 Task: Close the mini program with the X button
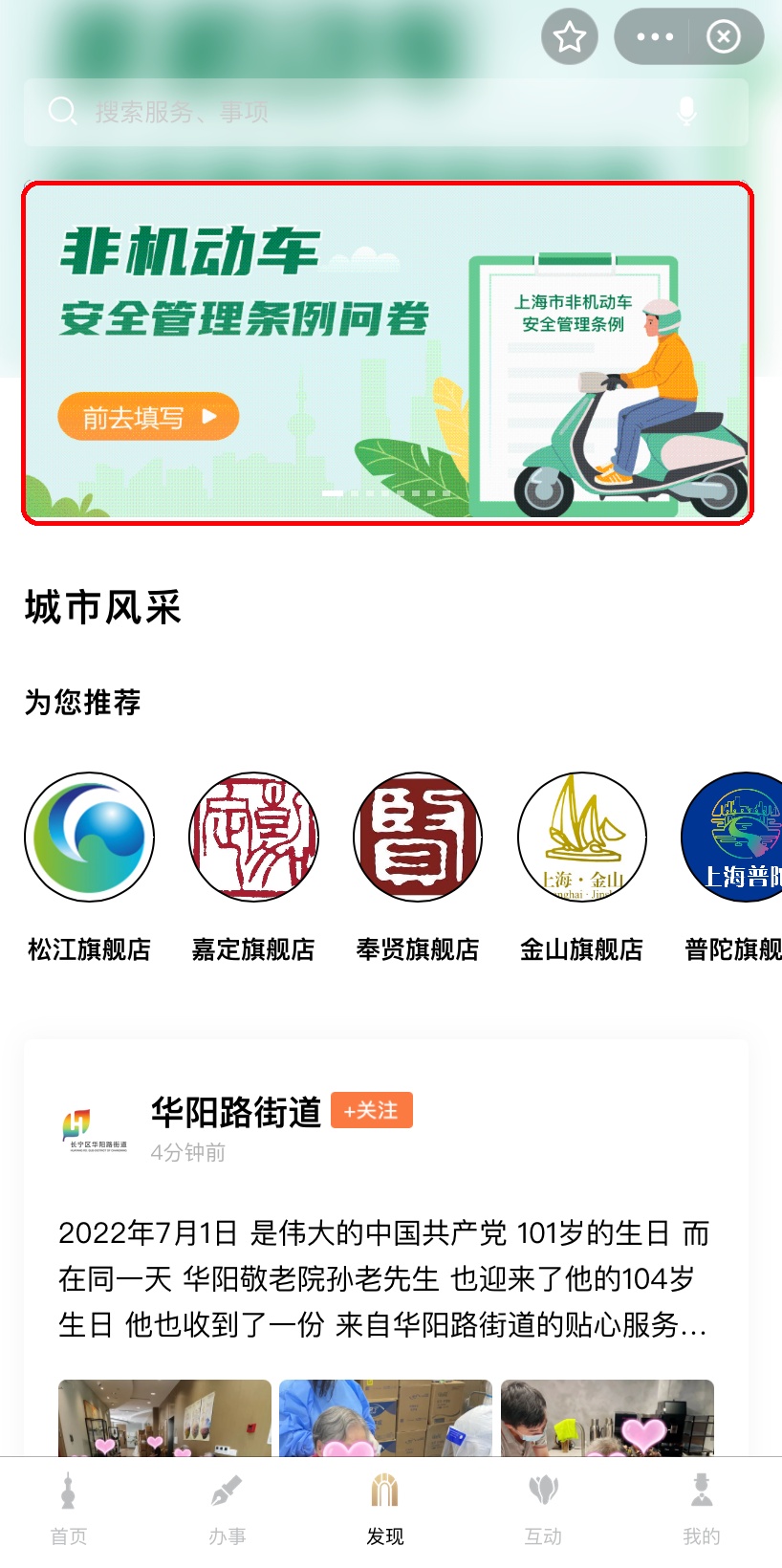tap(724, 37)
